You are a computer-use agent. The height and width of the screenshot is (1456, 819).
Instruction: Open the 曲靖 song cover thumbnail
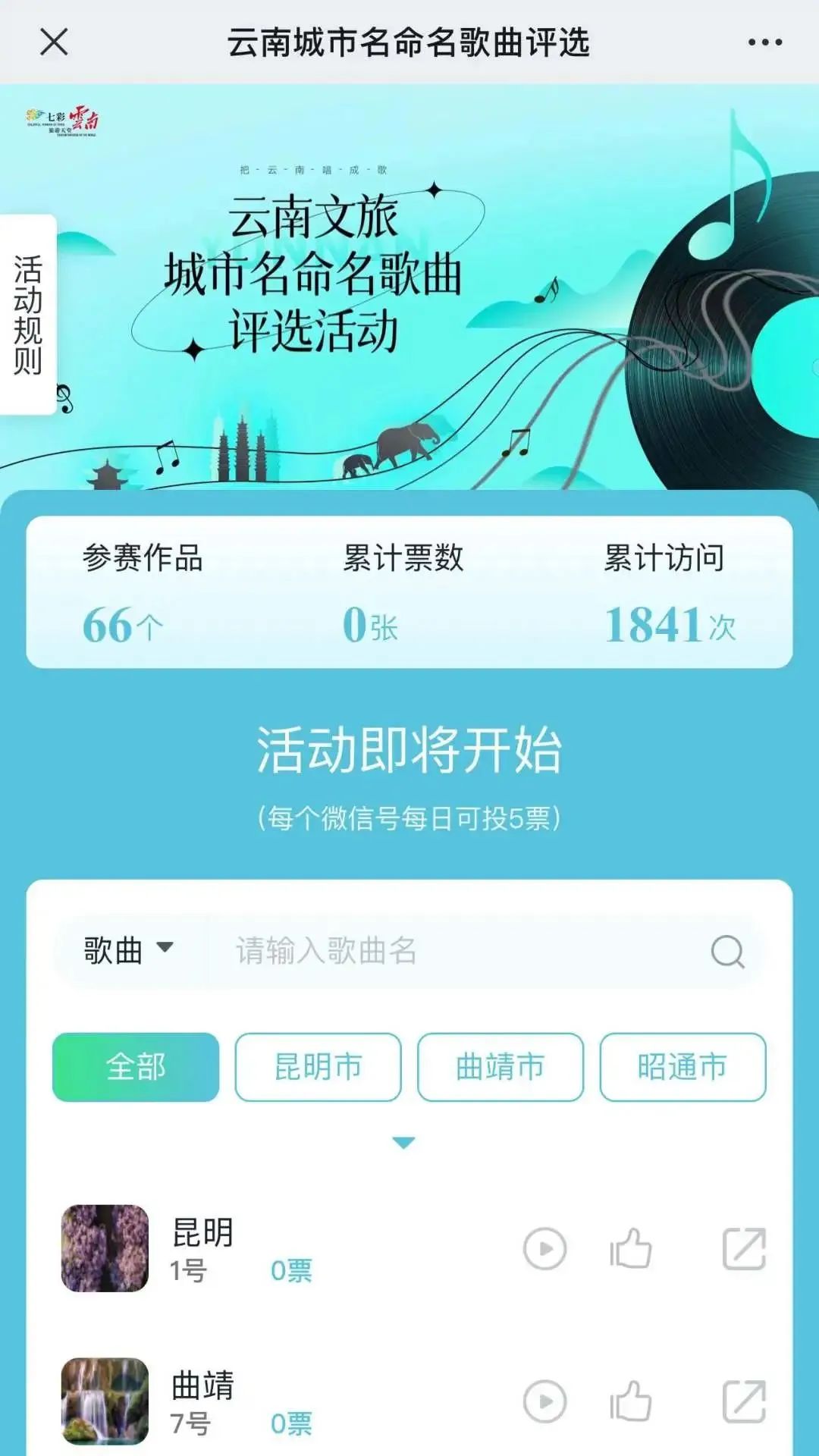coord(105,1401)
